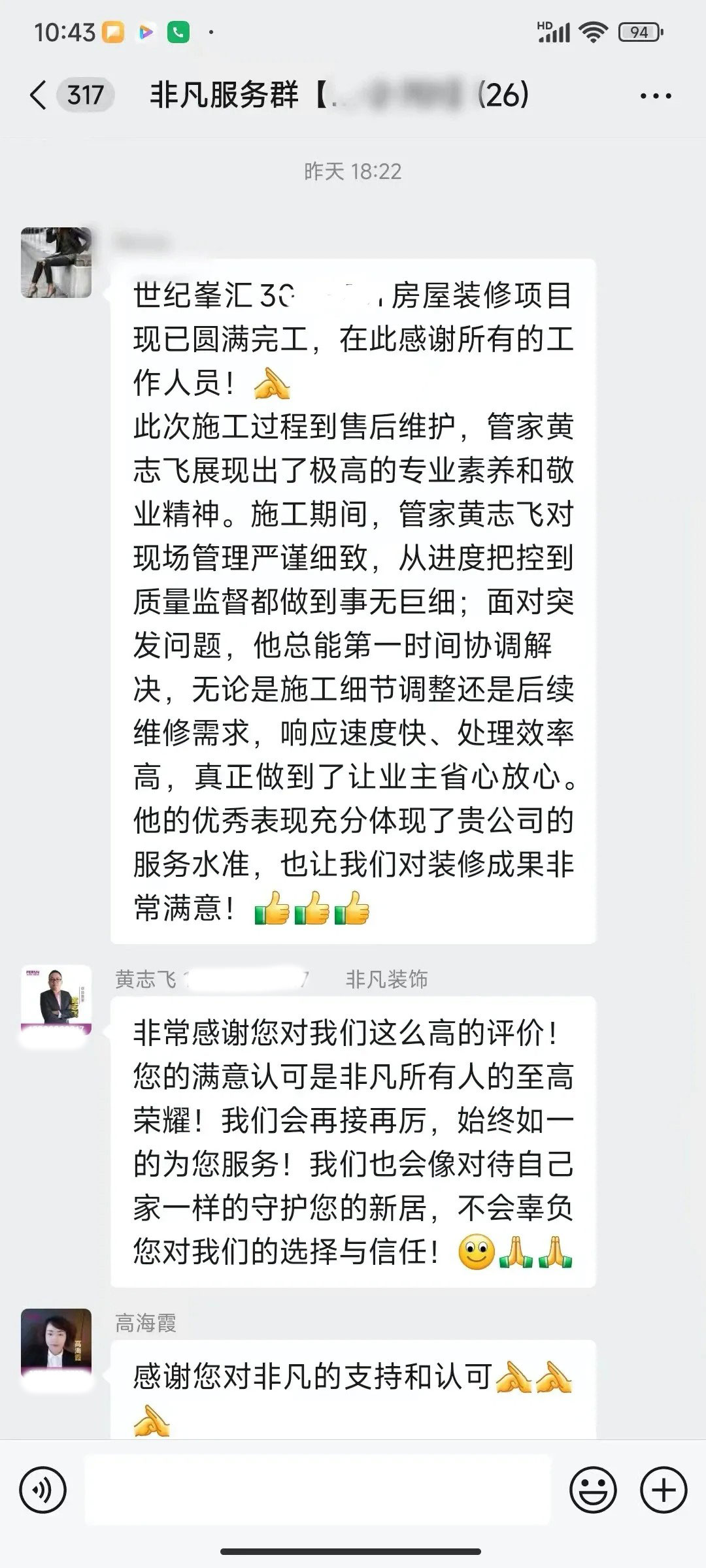
Task: Tap the message text field
Action: [318, 1490]
